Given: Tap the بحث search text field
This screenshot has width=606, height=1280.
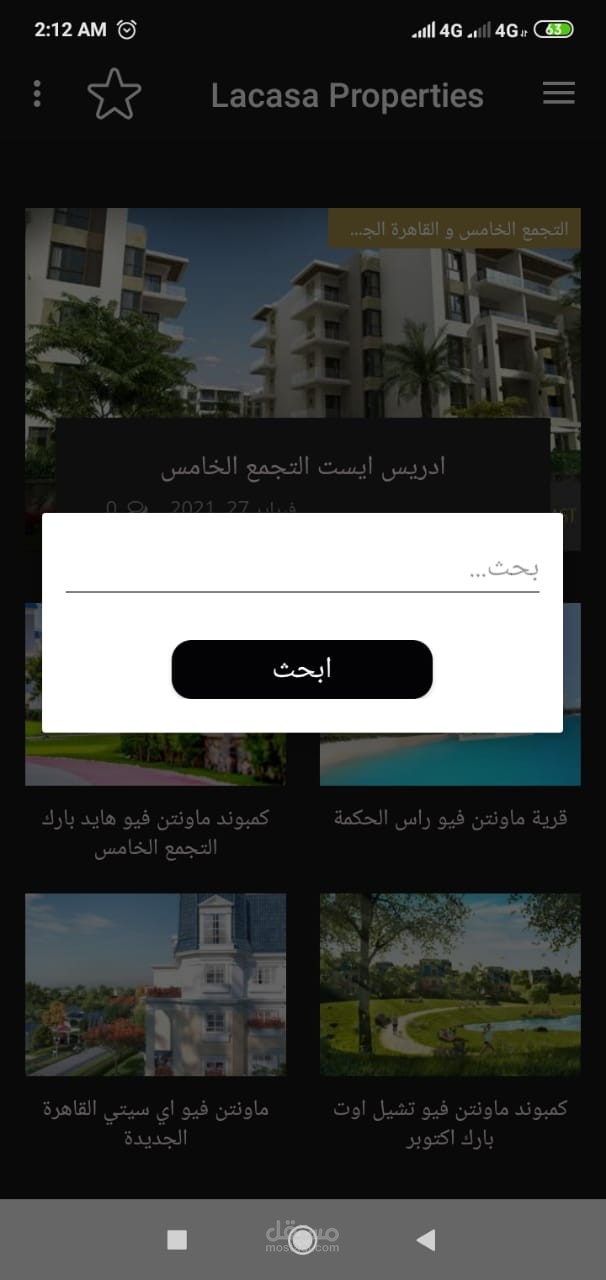Looking at the screenshot, I should click(302, 570).
